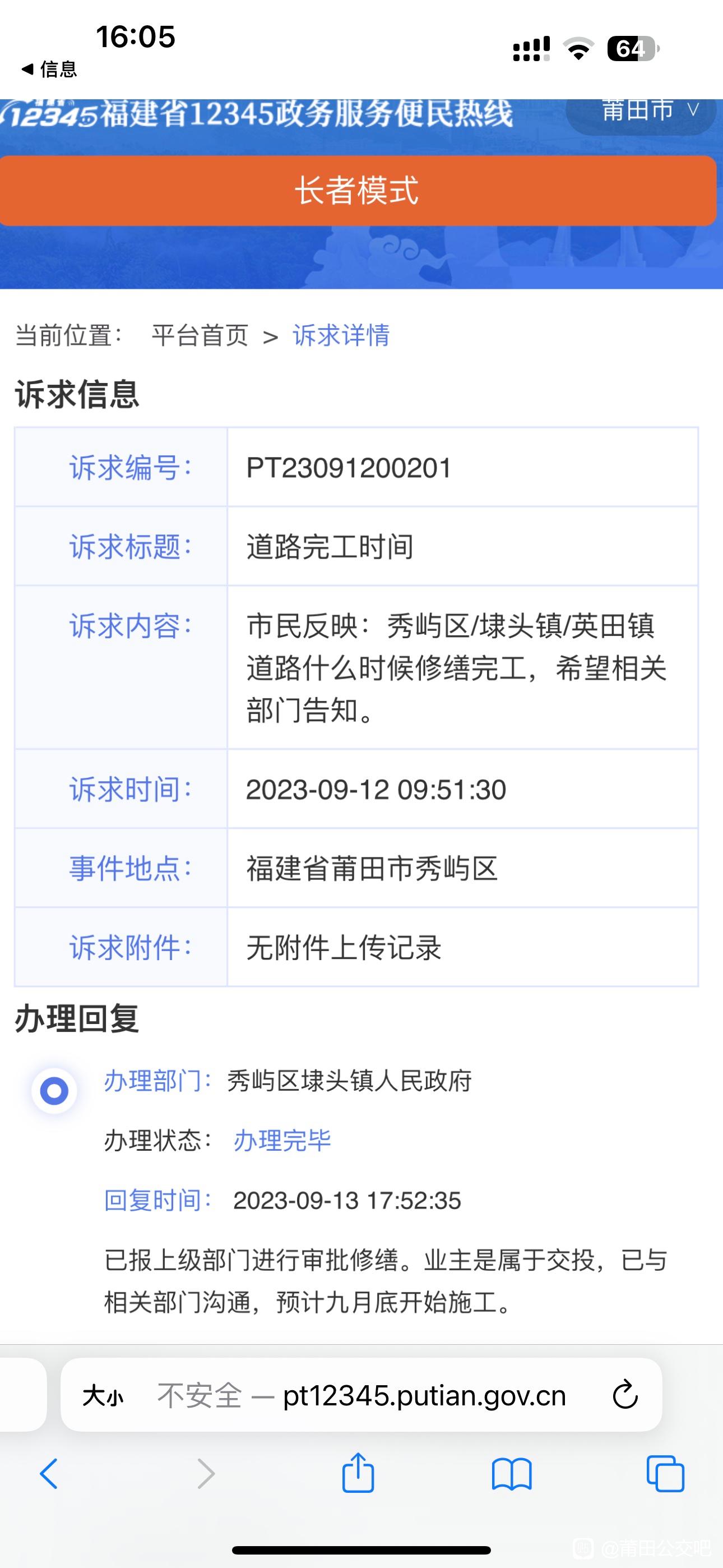Share this page via share icon
This screenshot has width=723, height=1568.
coord(358,1472)
